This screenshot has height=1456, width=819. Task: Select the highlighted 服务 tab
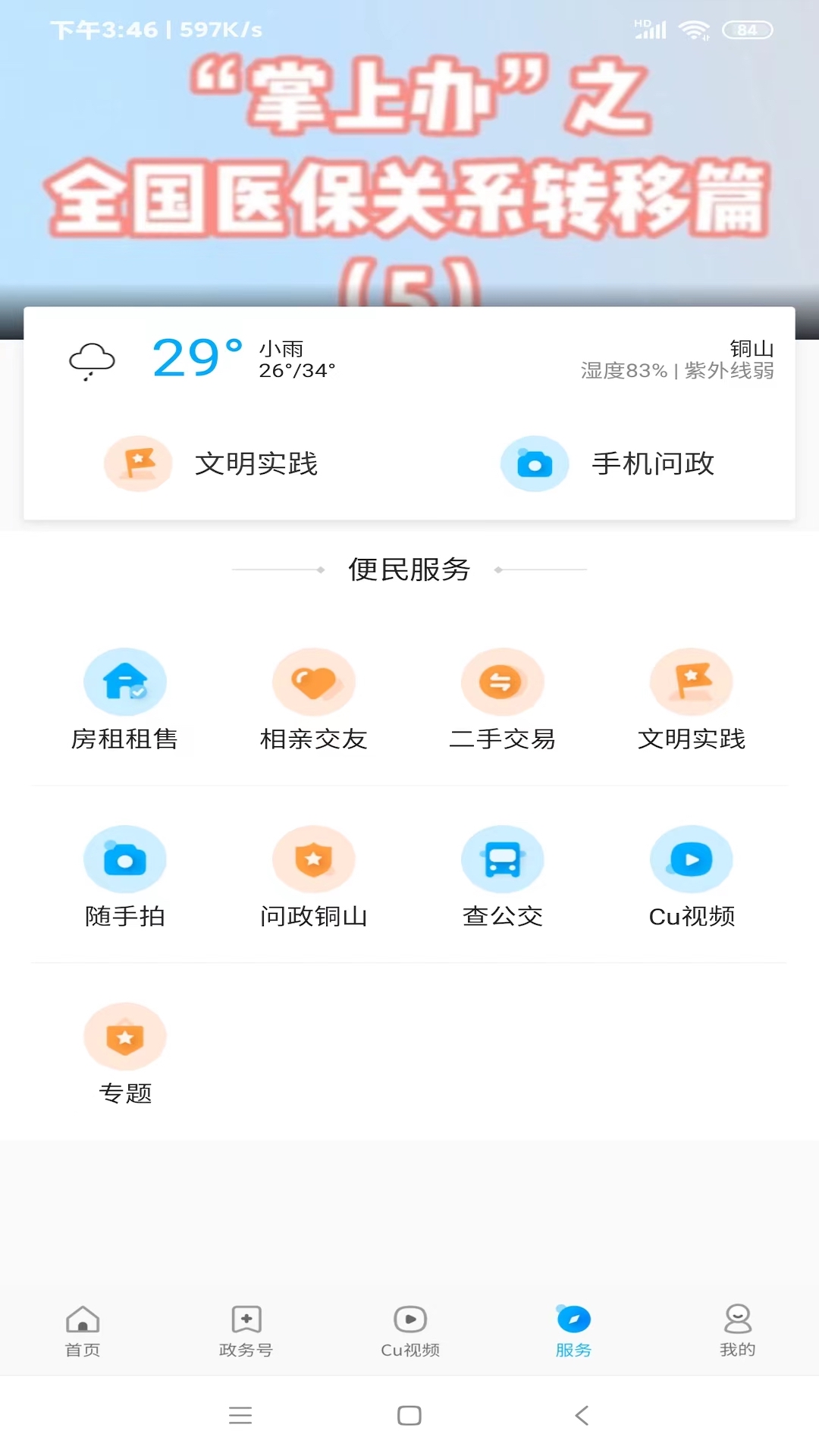point(573,1331)
